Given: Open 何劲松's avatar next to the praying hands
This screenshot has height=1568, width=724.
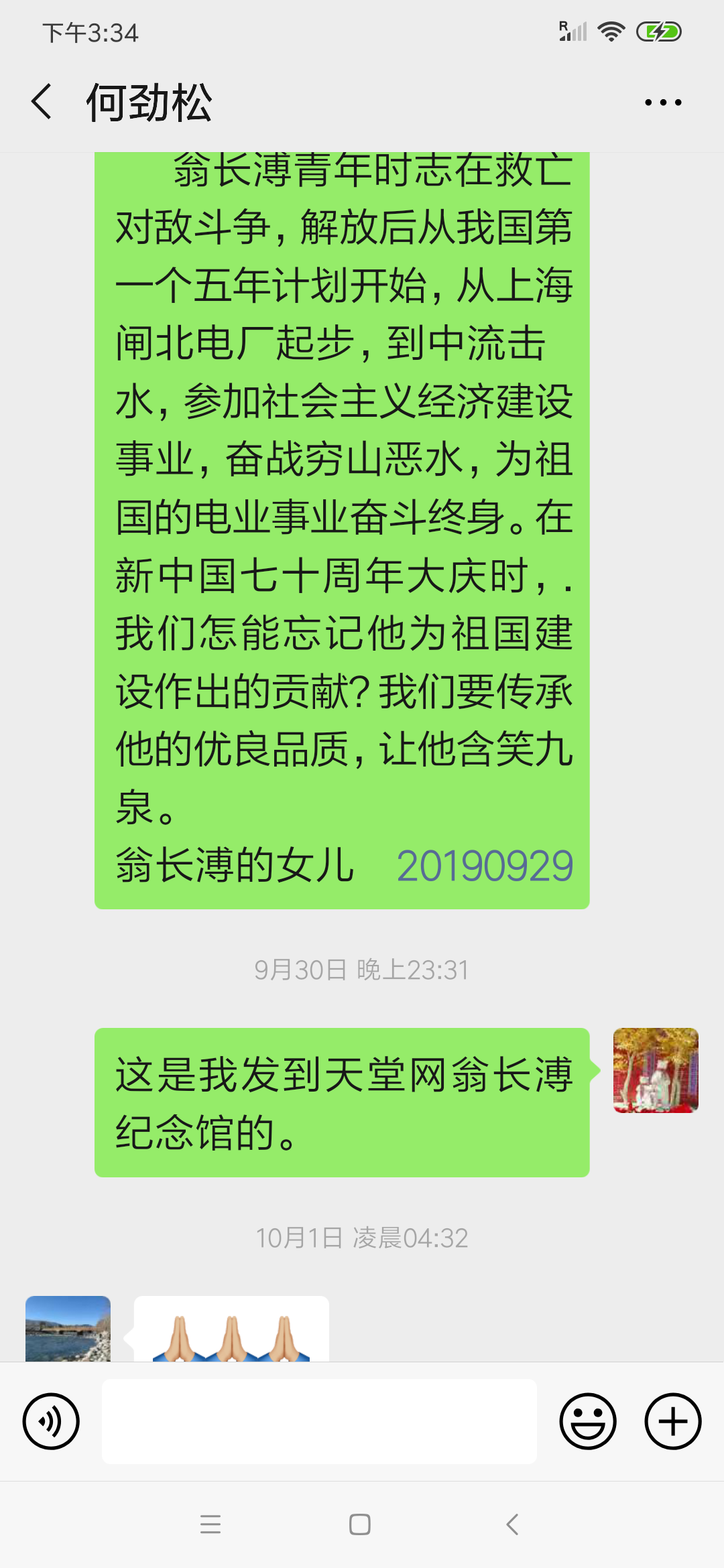Looking at the screenshot, I should (x=68, y=1329).
